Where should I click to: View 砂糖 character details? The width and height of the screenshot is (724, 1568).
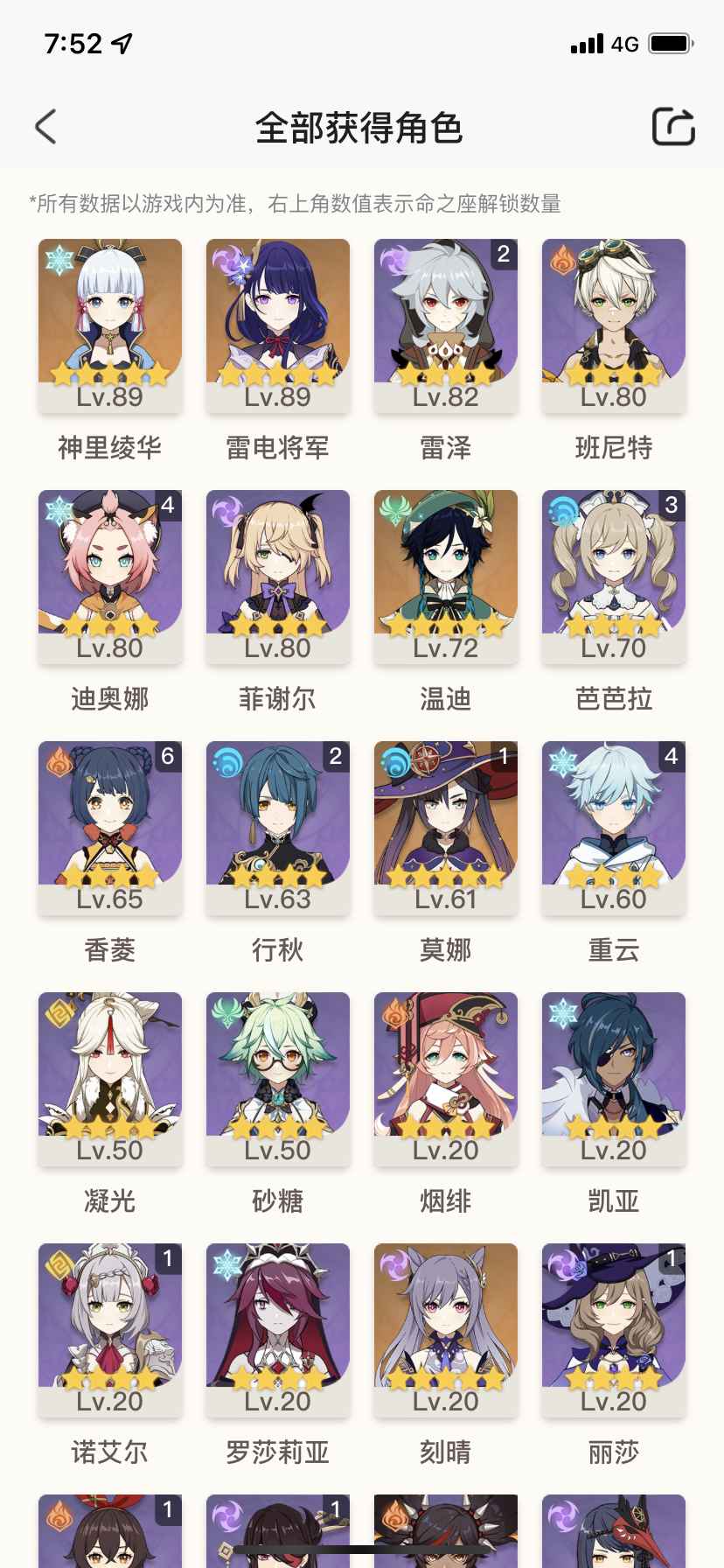pos(278,1077)
